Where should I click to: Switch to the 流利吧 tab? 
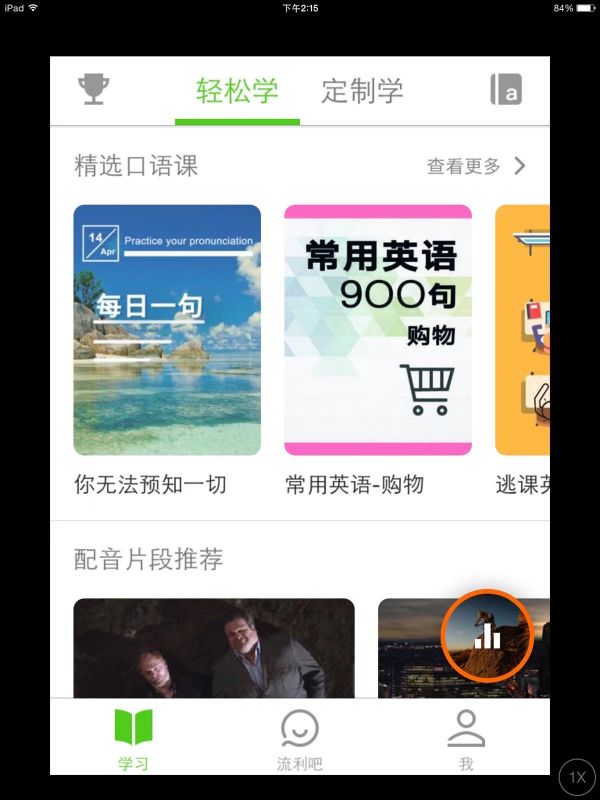[300, 739]
